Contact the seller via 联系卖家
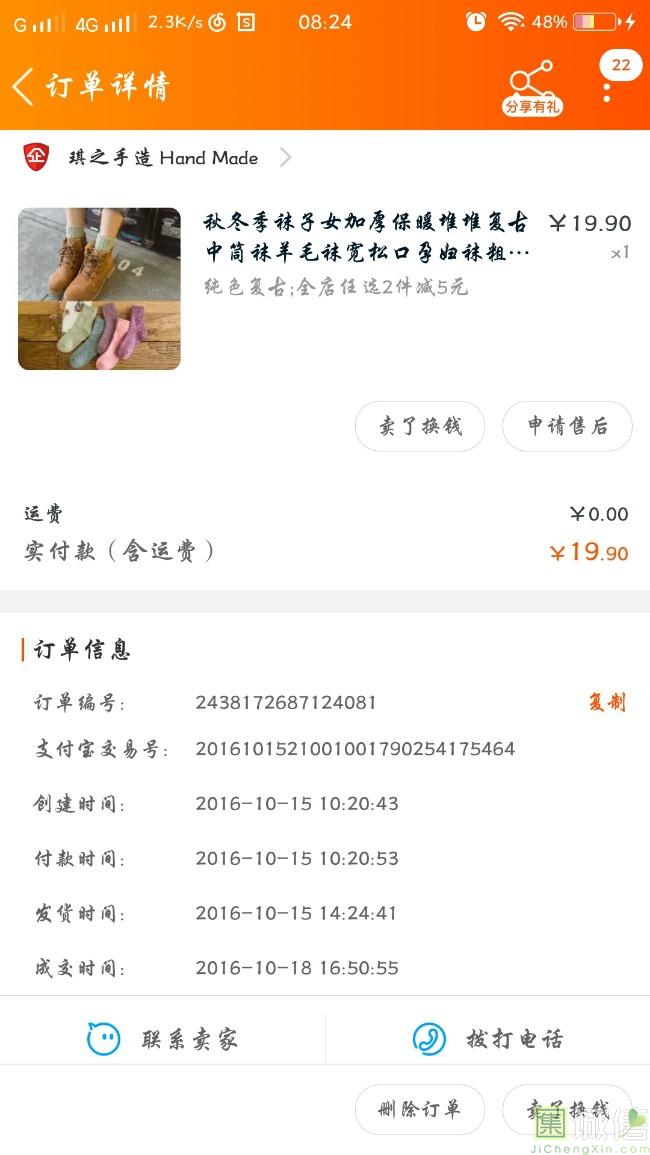 click(x=162, y=1039)
